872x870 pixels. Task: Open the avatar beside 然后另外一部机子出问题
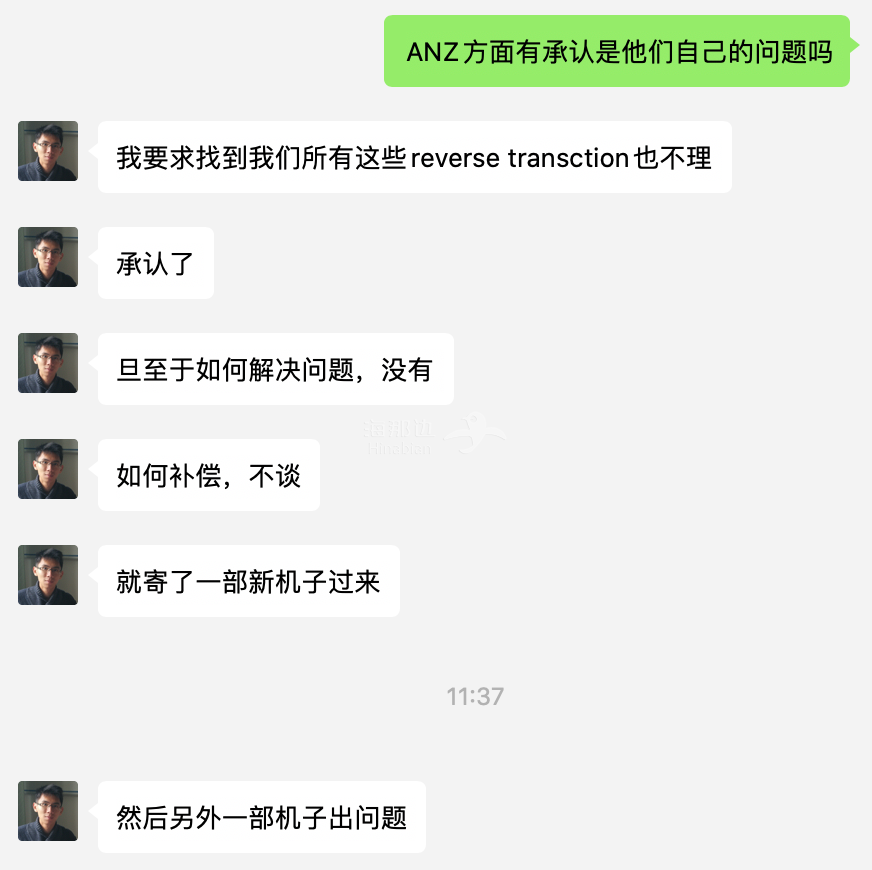coord(48,811)
